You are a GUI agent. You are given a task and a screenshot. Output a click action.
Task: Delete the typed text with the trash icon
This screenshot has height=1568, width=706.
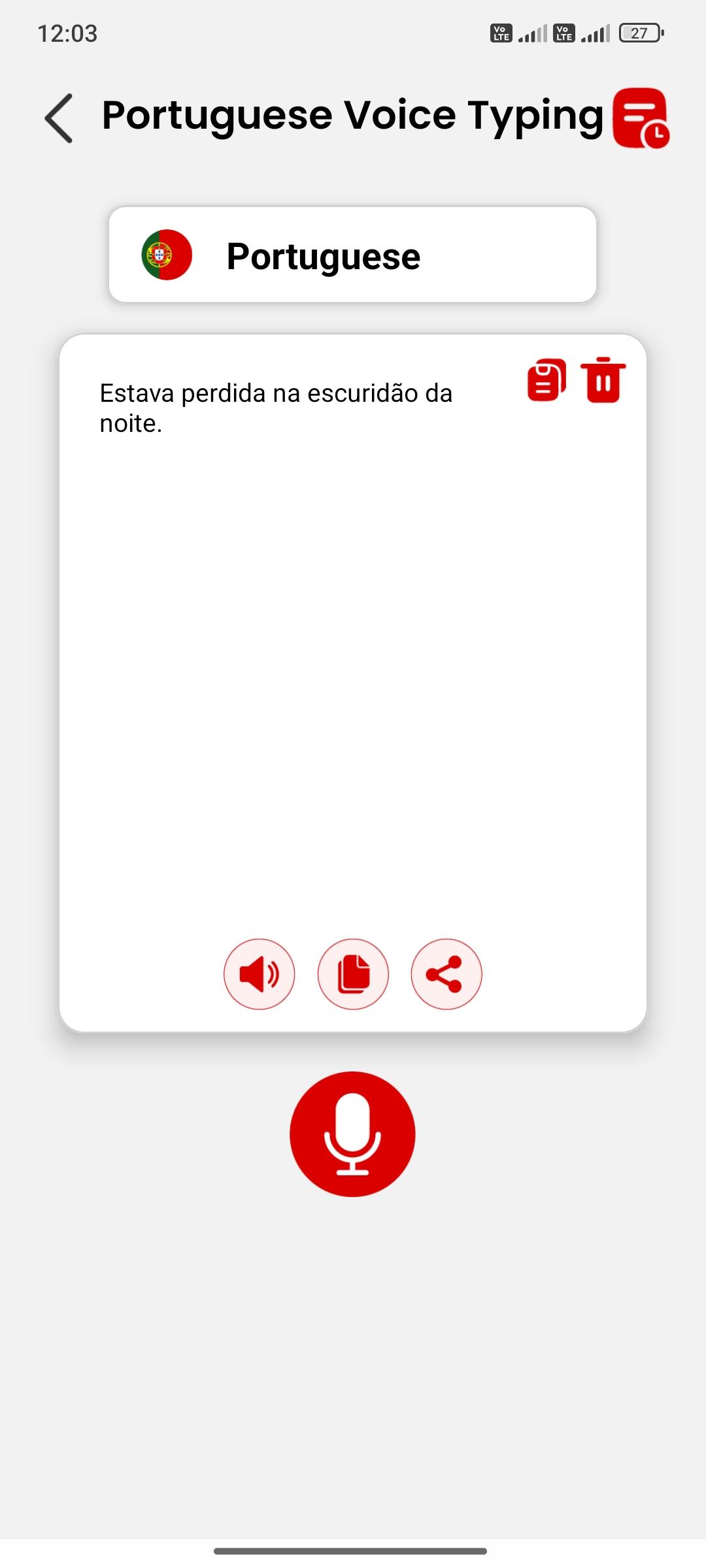(603, 380)
